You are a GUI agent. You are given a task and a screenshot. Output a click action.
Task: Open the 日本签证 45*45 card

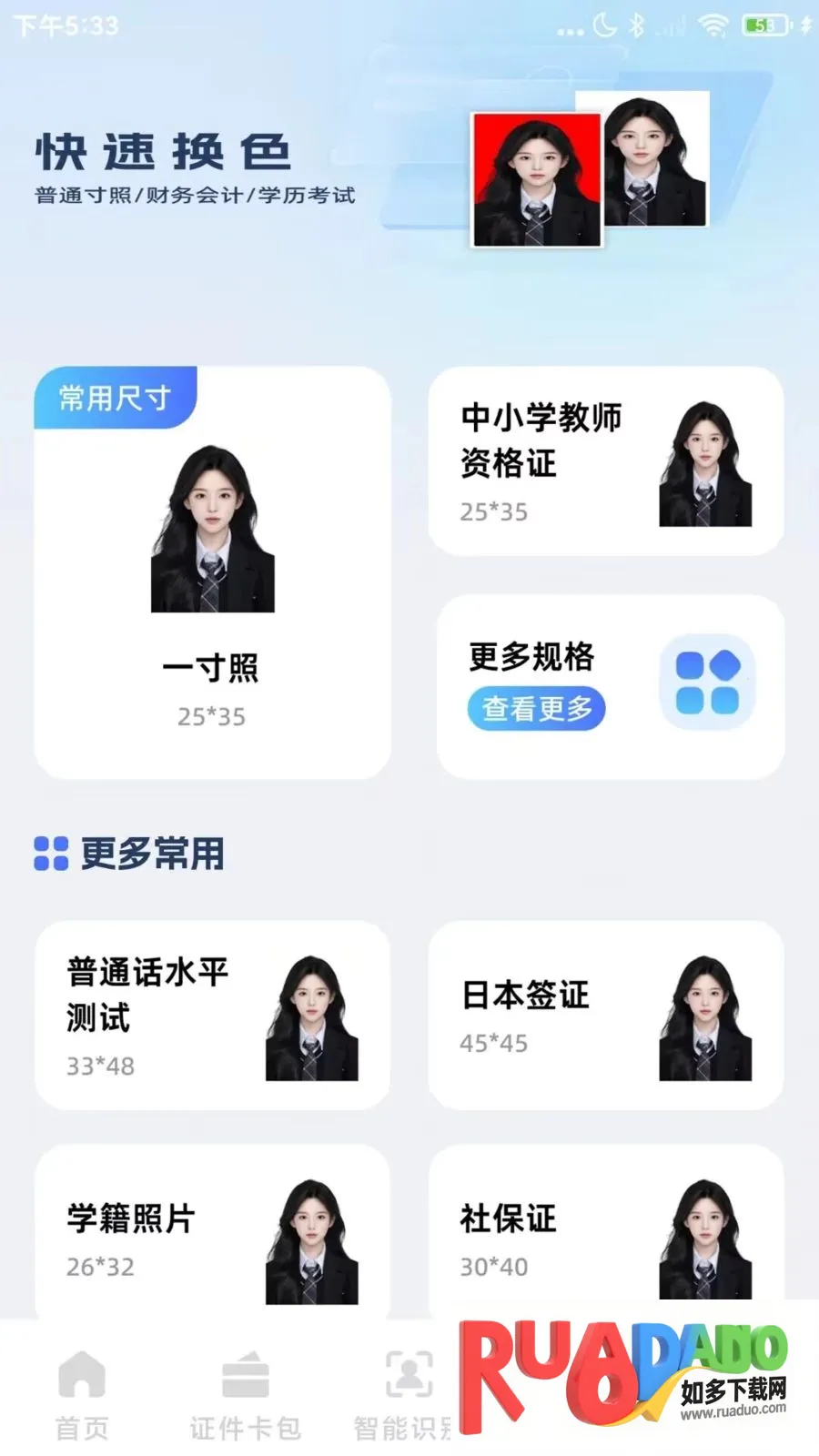606,1015
